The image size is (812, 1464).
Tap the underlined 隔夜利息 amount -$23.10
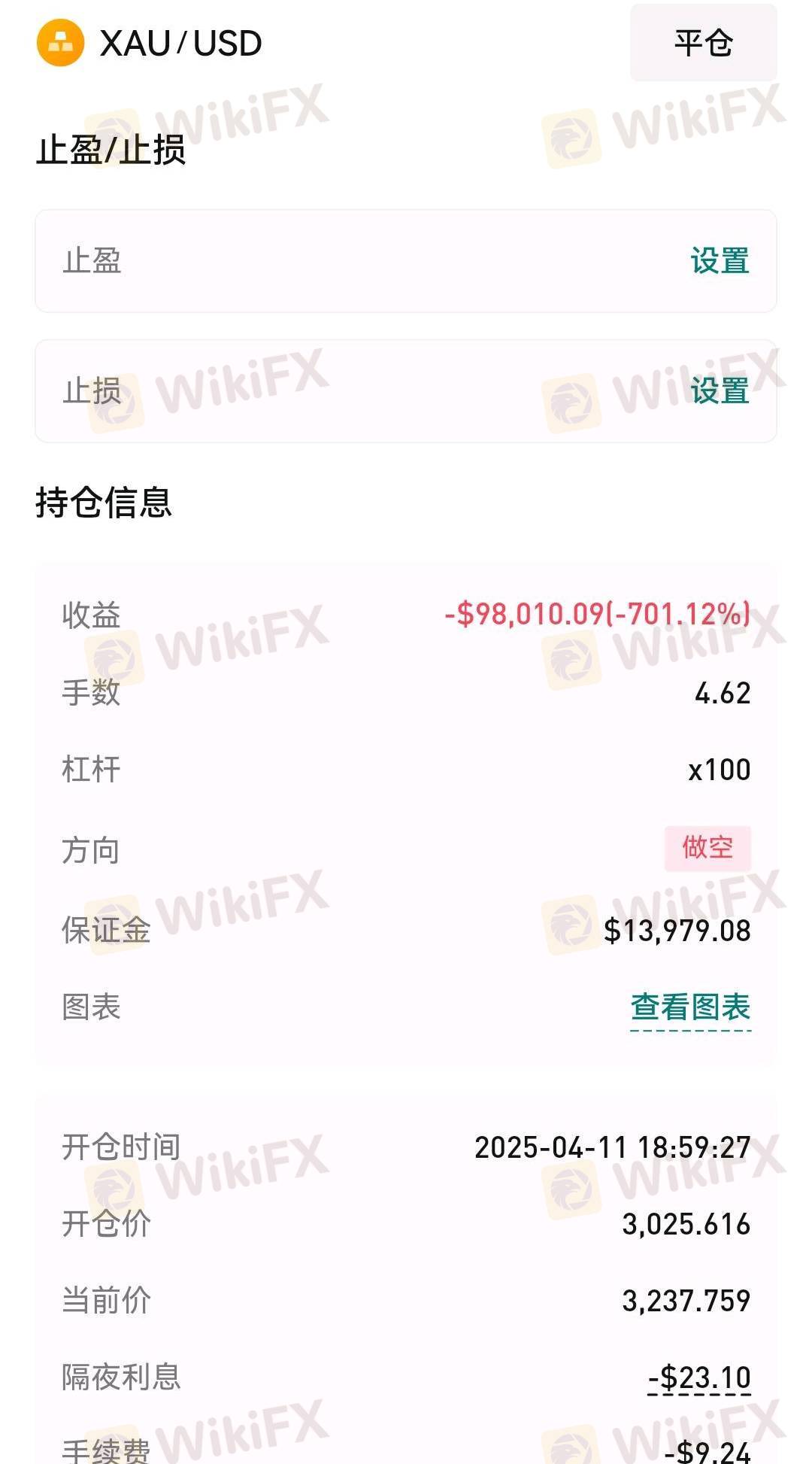tap(699, 1377)
